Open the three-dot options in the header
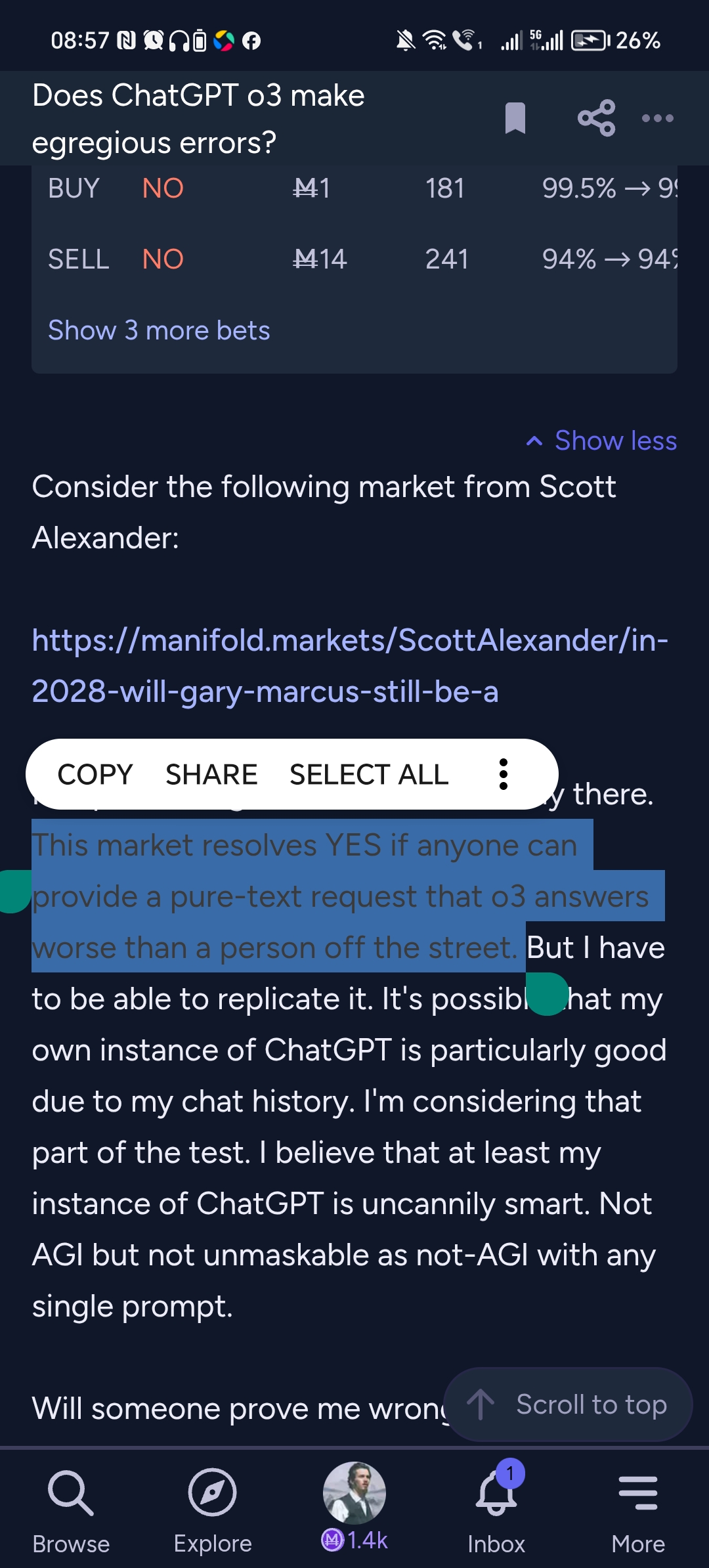This screenshot has height=1568, width=709. tap(658, 118)
